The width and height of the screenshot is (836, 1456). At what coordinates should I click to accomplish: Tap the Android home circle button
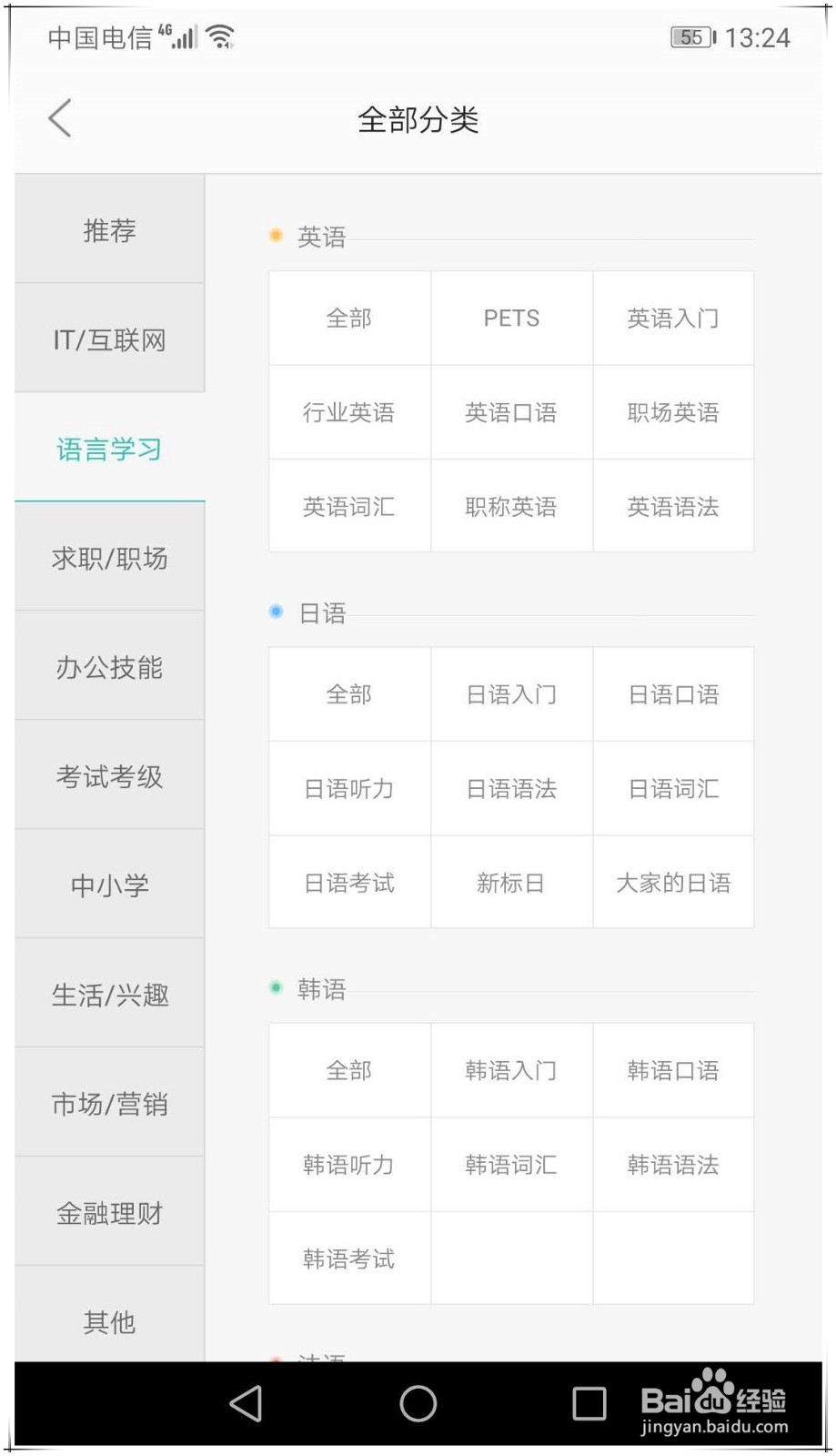click(418, 1404)
